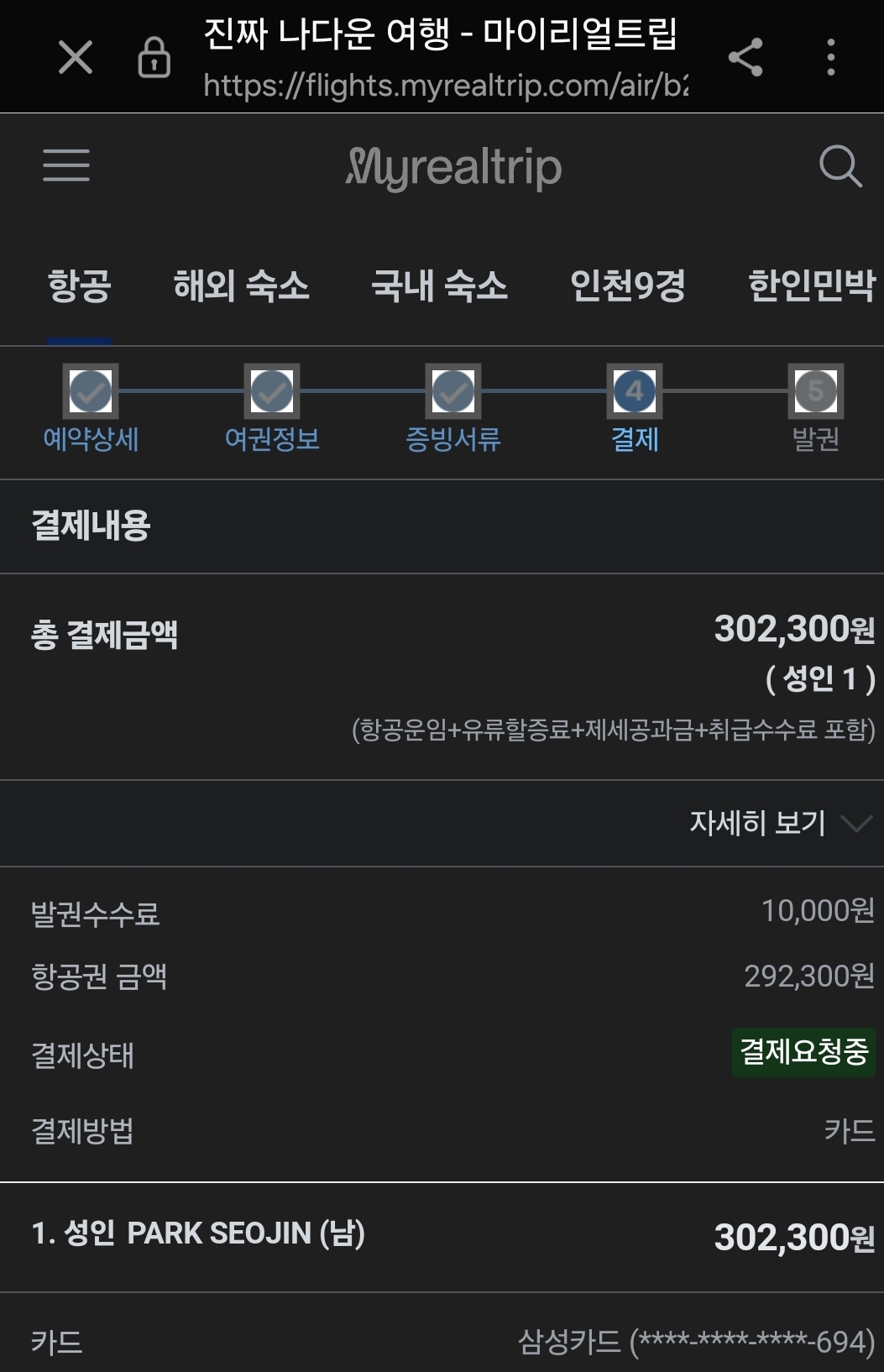The image size is (884, 1372).
Task: Open the hamburger drawer menu
Action: coord(66,165)
